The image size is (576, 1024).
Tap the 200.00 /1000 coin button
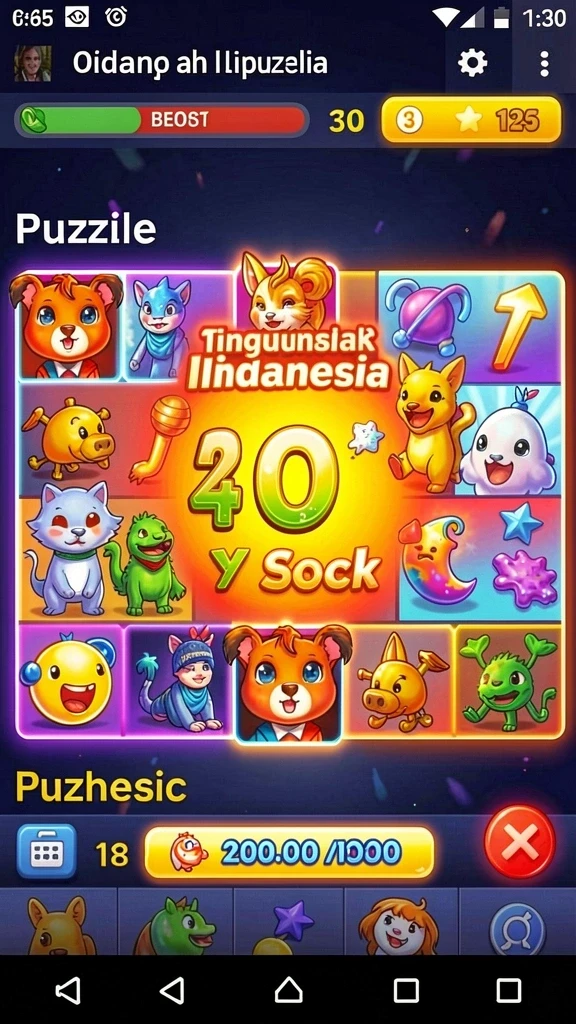(289, 852)
